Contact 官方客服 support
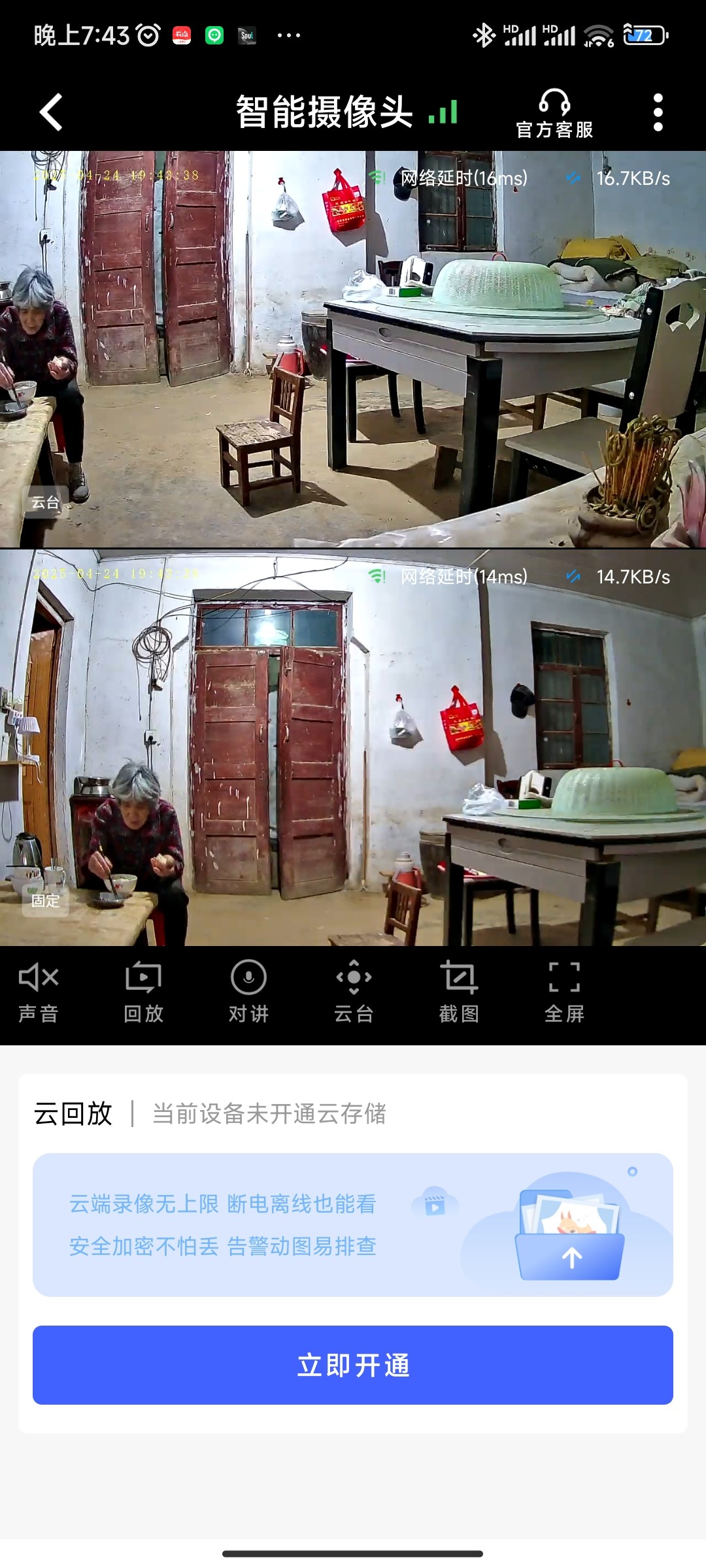The height and width of the screenshot is (1568, 706). pyautogui.click(x=554, y=114)
